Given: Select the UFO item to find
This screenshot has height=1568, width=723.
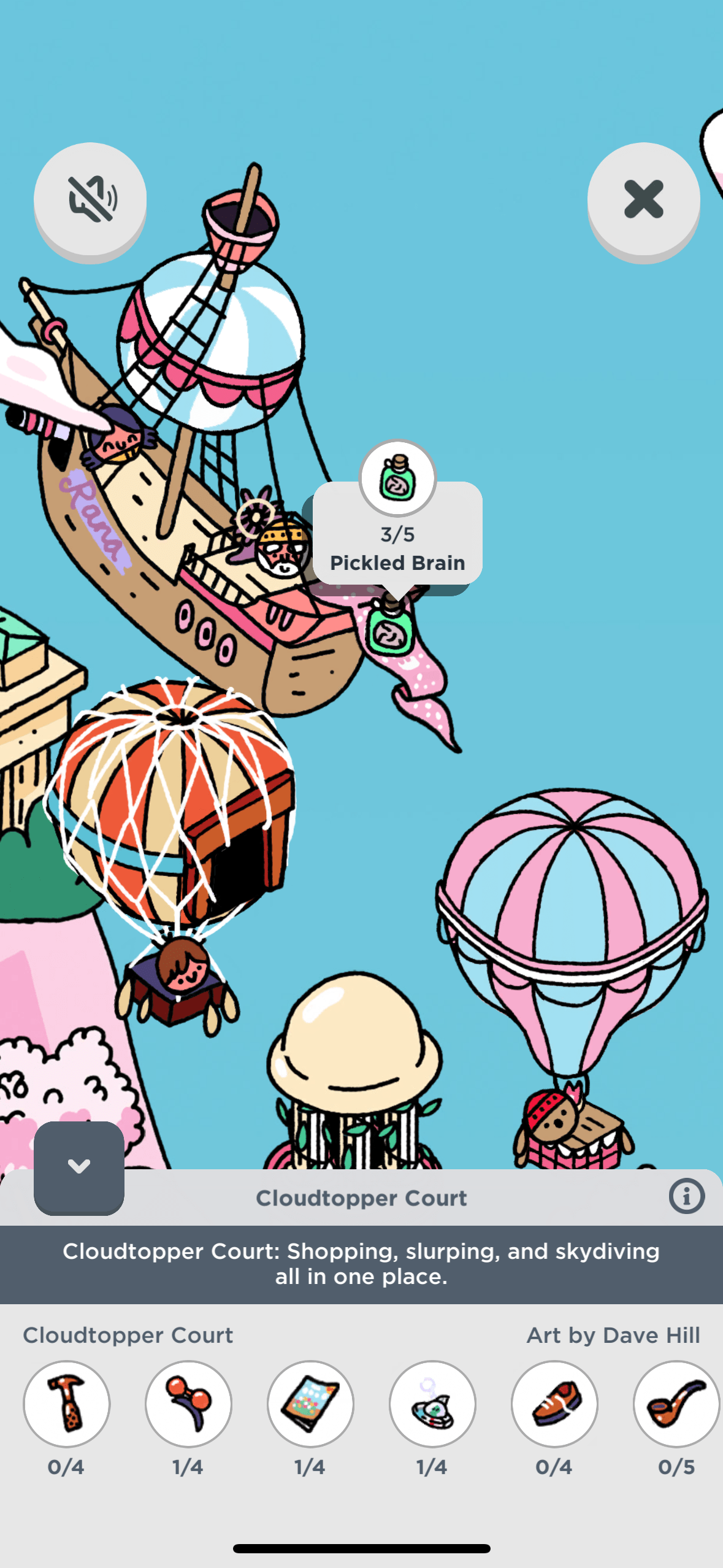Looking at the screenshot, I should (x=432, y=1404).
